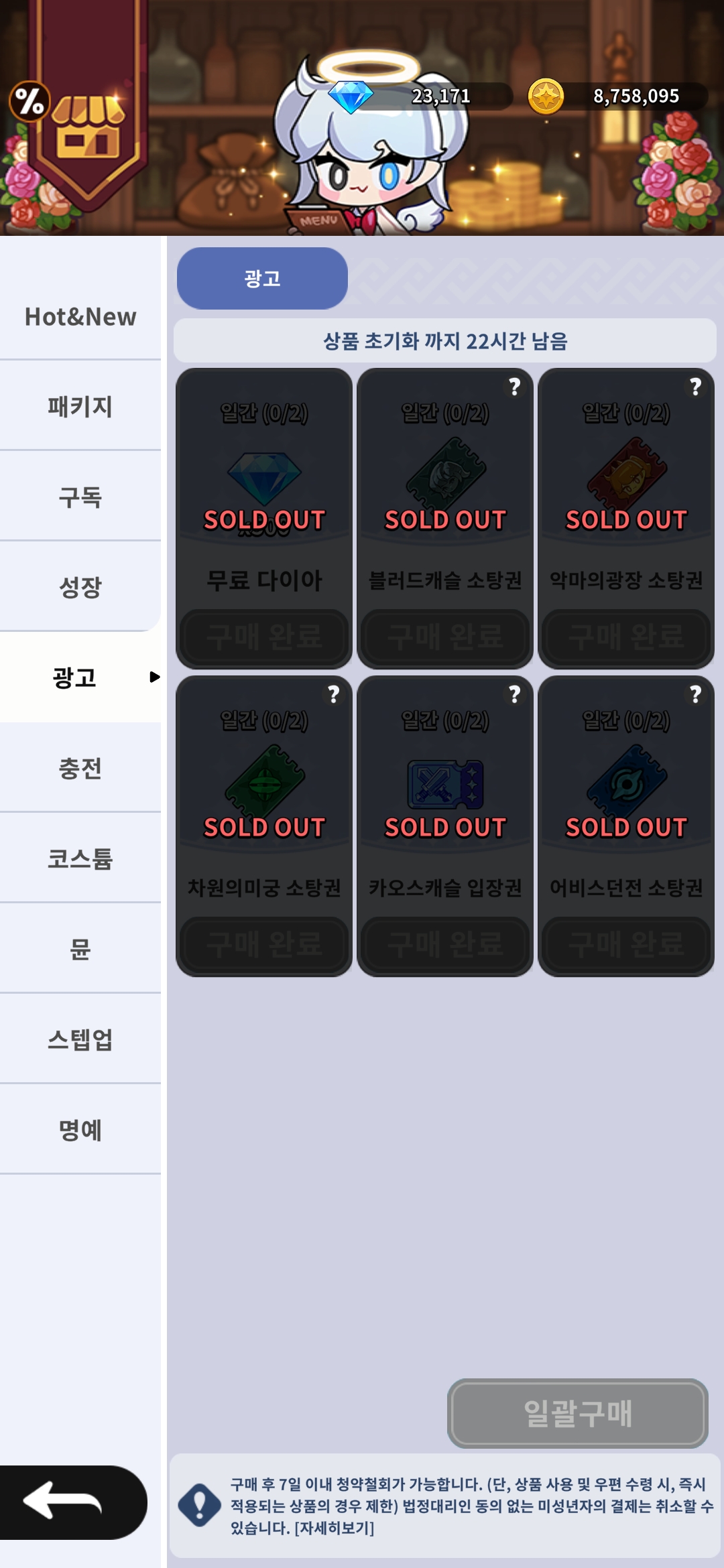Select the 문 category
Screen dimensions: 724x1568
tap(80, 949)
